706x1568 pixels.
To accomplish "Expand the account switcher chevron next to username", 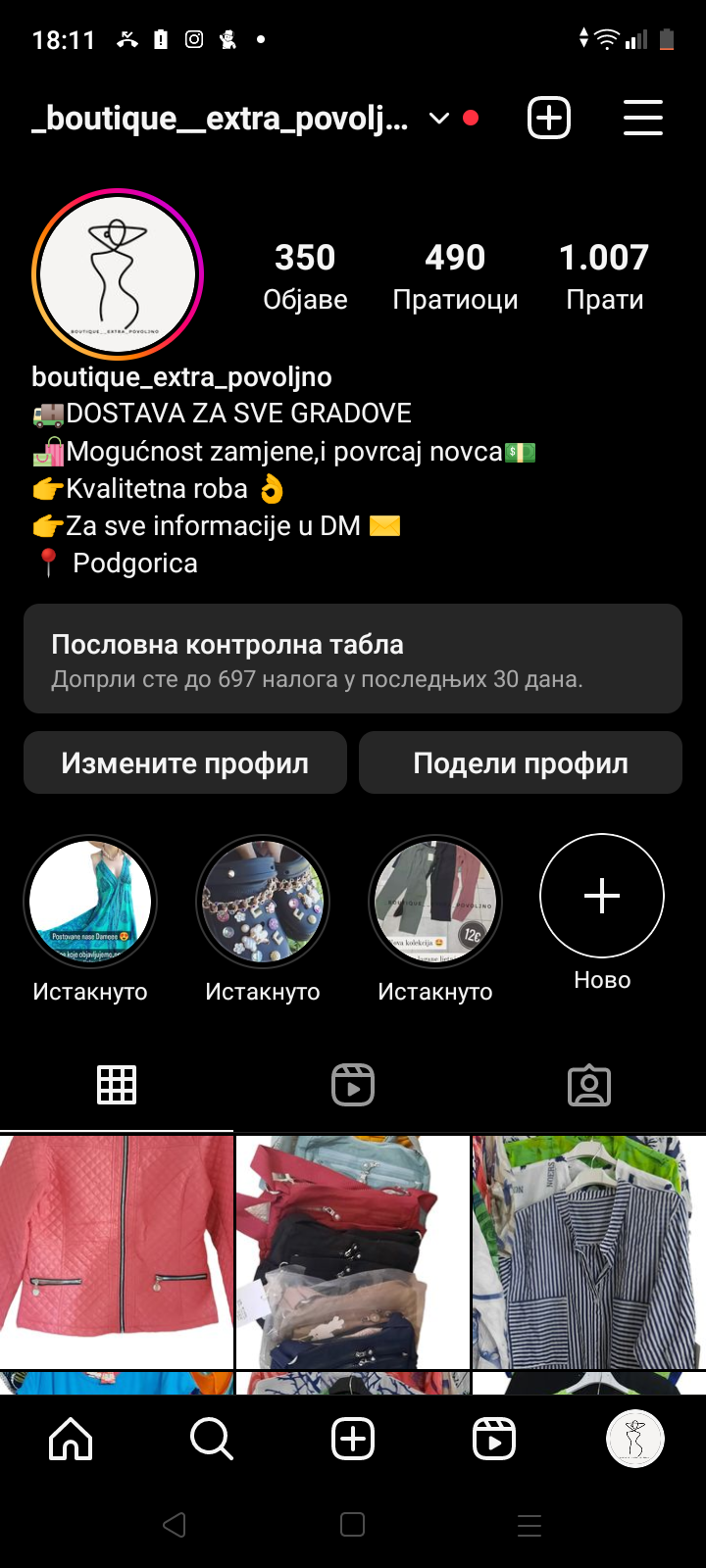I will pyautogui.click(x=438, y=118).
